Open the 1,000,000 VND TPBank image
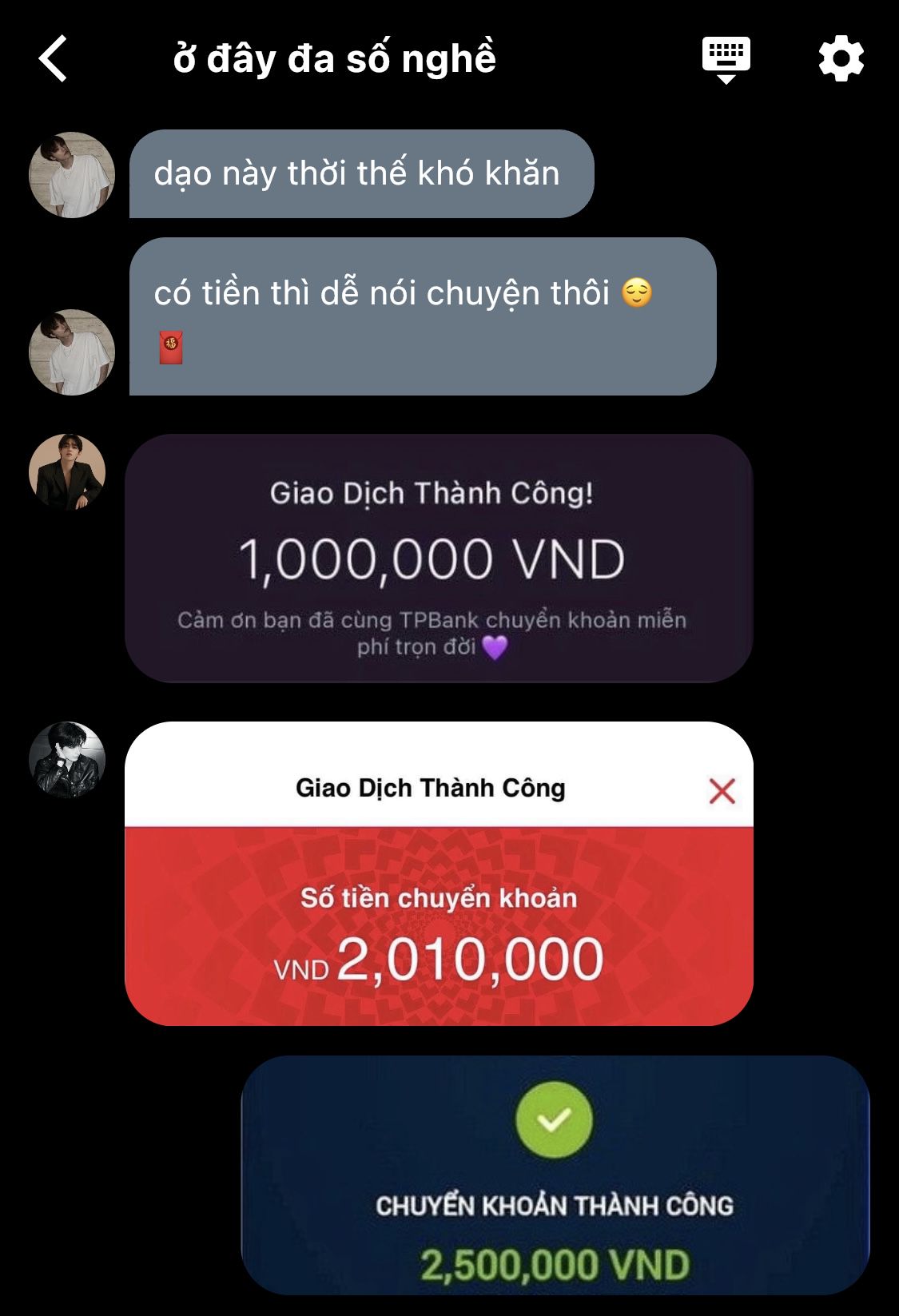 (x=439, y=558)
